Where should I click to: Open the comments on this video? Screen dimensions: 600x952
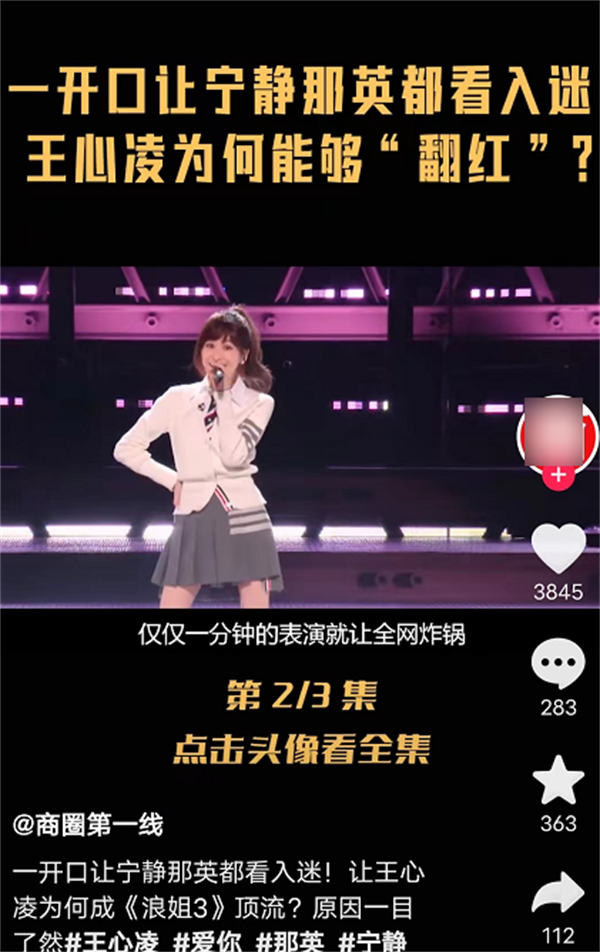558,662
